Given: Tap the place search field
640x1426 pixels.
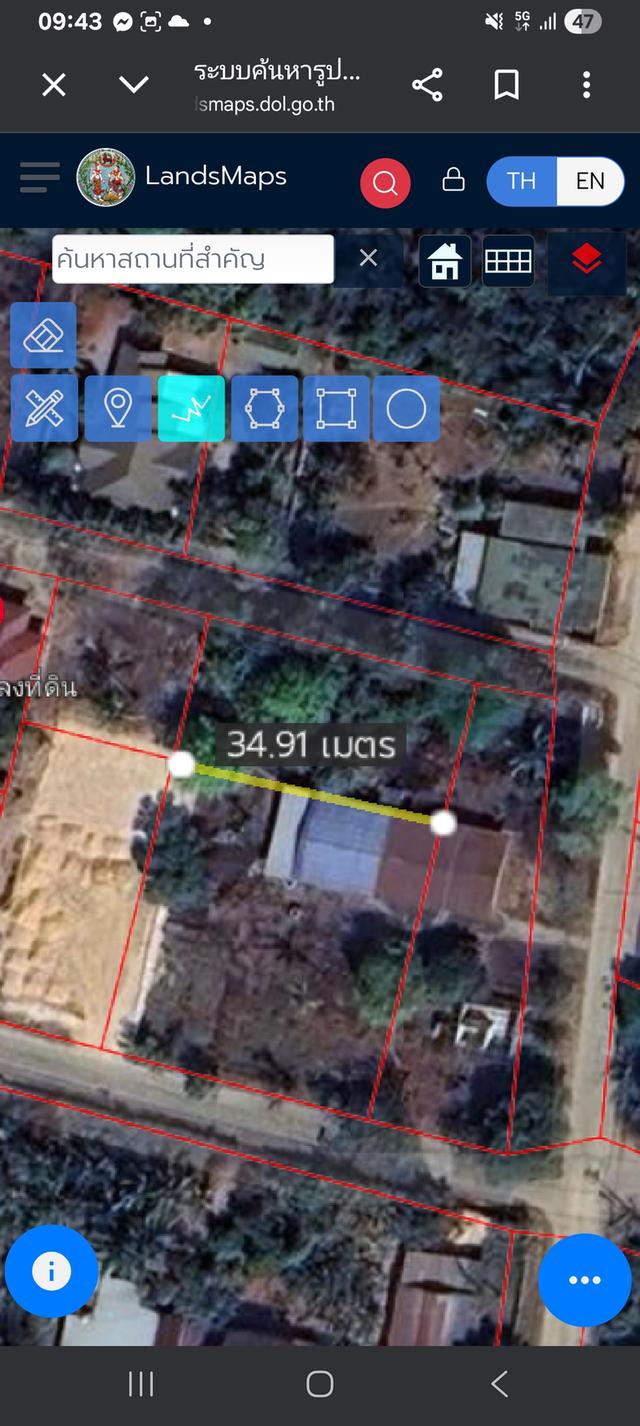Looking at the screenshot, I should [x=193, y=259].
